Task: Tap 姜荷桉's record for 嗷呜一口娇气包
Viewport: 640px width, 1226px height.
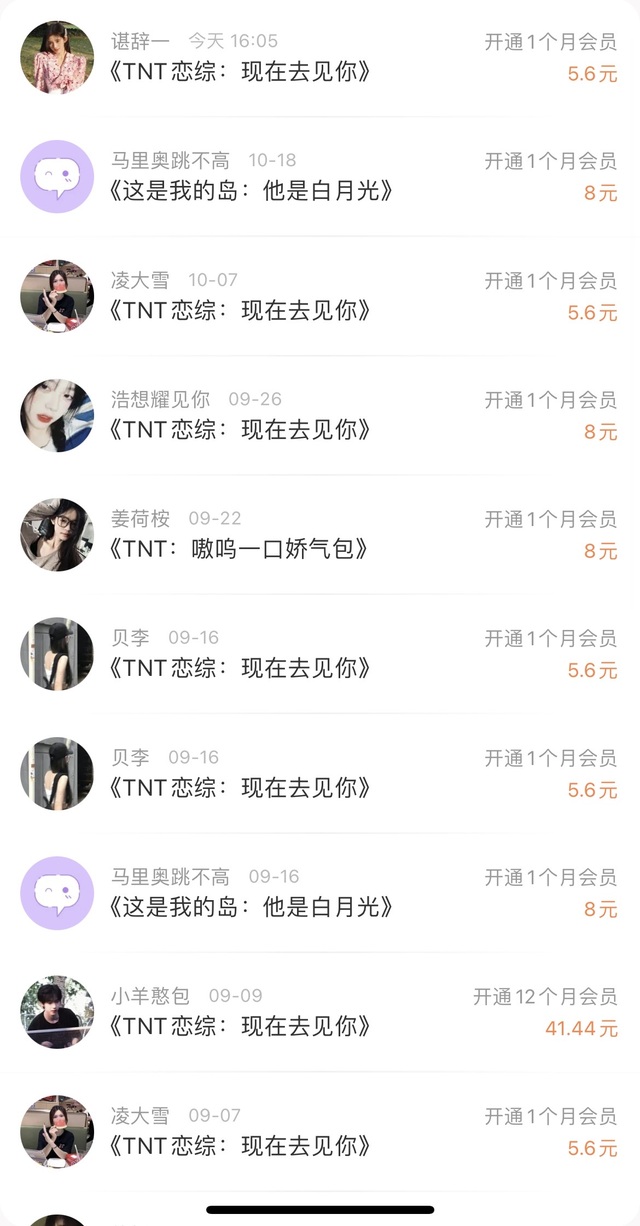Action: coord(320,535)
